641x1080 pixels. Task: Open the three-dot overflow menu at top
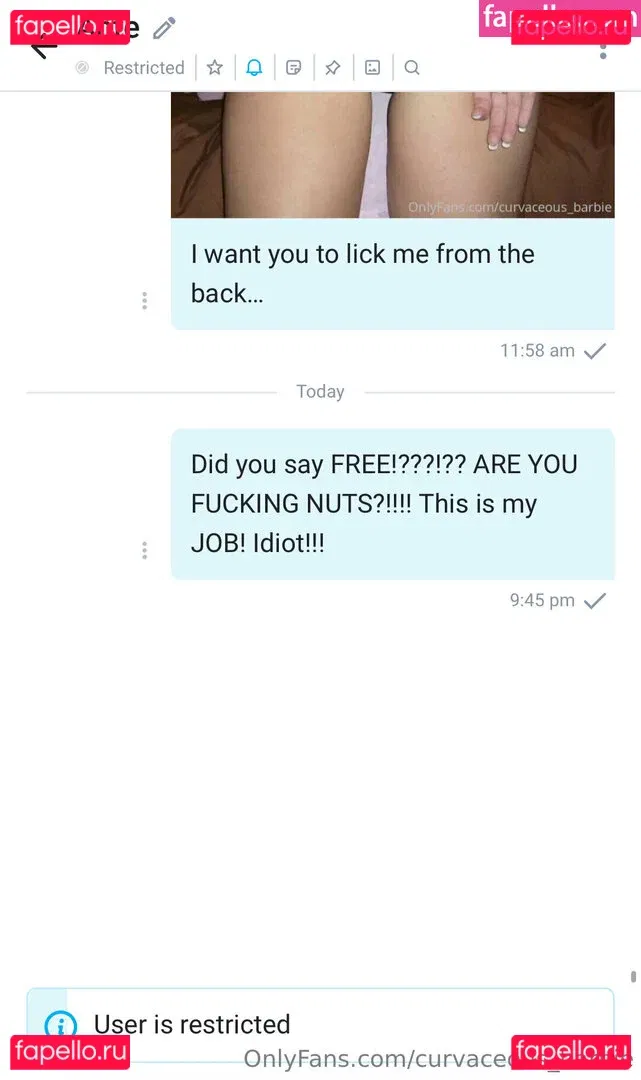click(x=603, y=48)
